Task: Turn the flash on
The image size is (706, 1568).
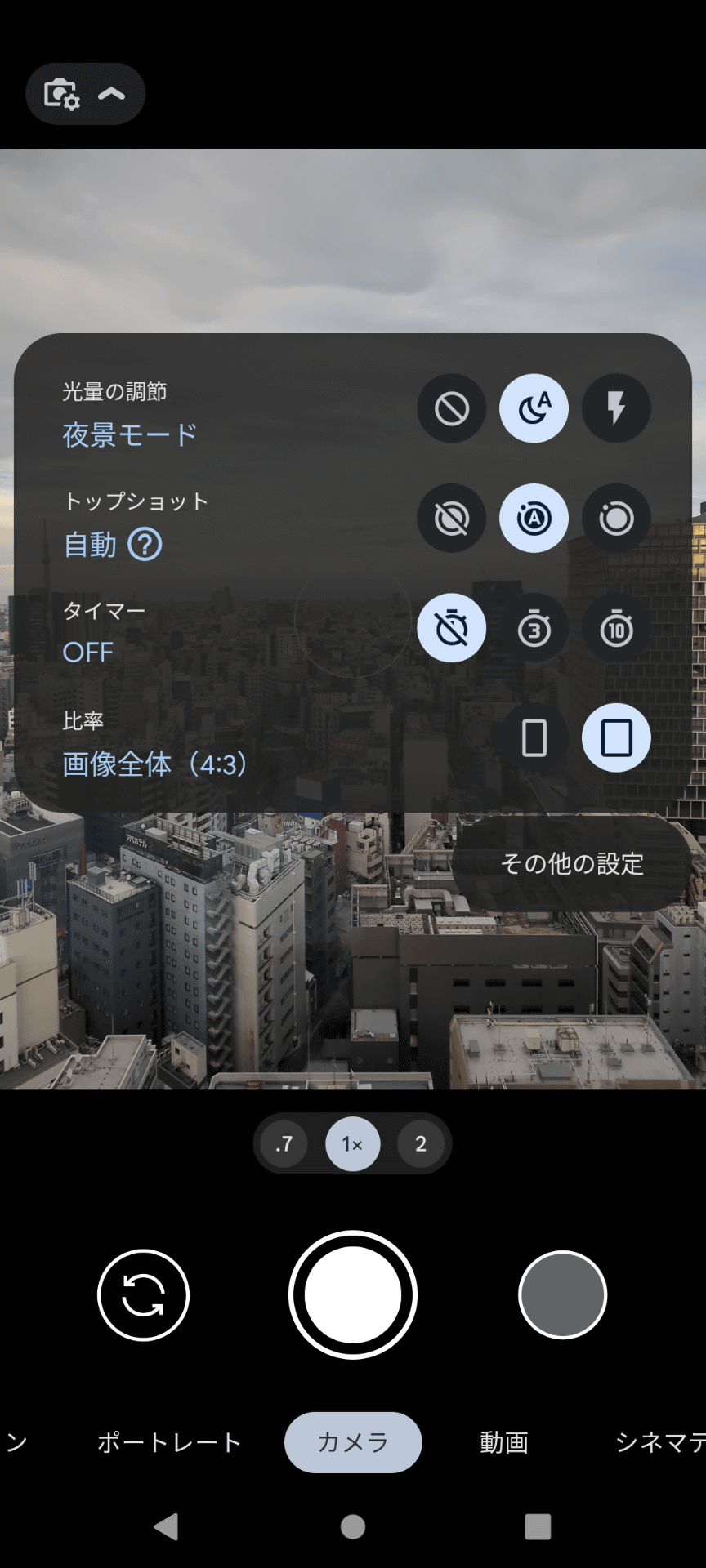Action: (x=616, y=408)
